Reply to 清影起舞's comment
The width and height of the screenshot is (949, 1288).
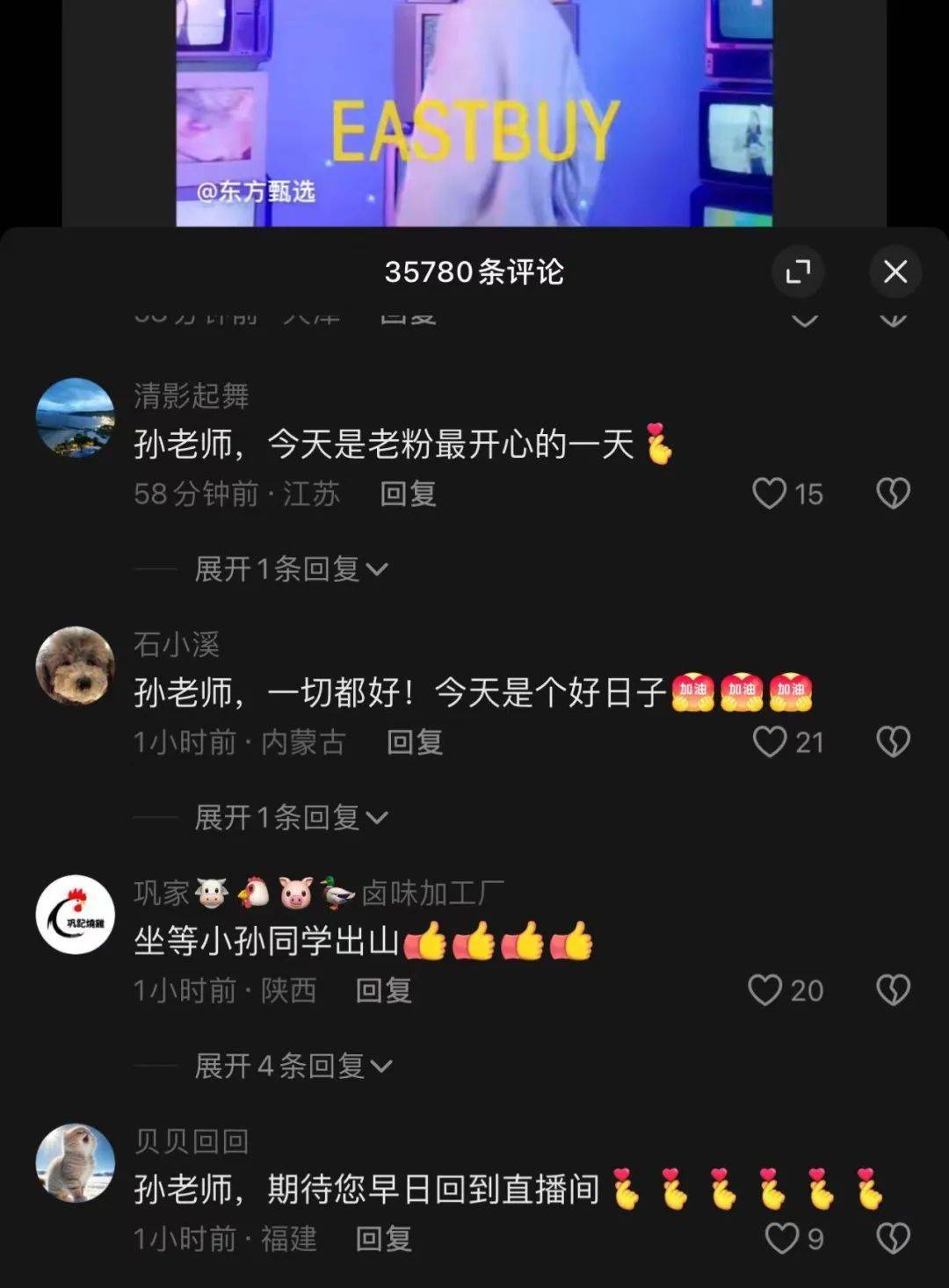(408, 494)
